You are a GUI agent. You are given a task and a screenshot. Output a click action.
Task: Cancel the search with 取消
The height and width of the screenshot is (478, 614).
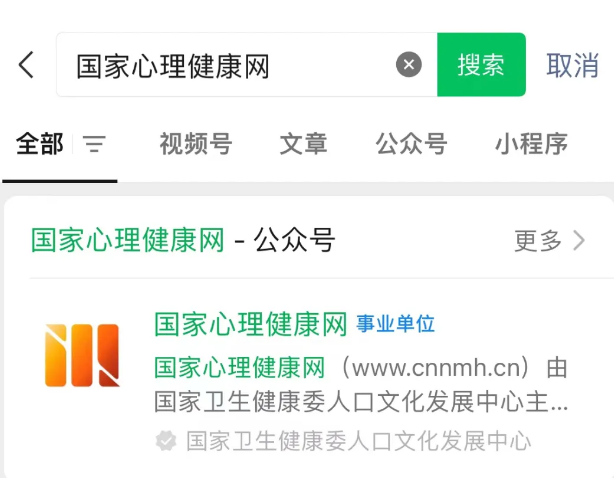click(x=572, y=66)
